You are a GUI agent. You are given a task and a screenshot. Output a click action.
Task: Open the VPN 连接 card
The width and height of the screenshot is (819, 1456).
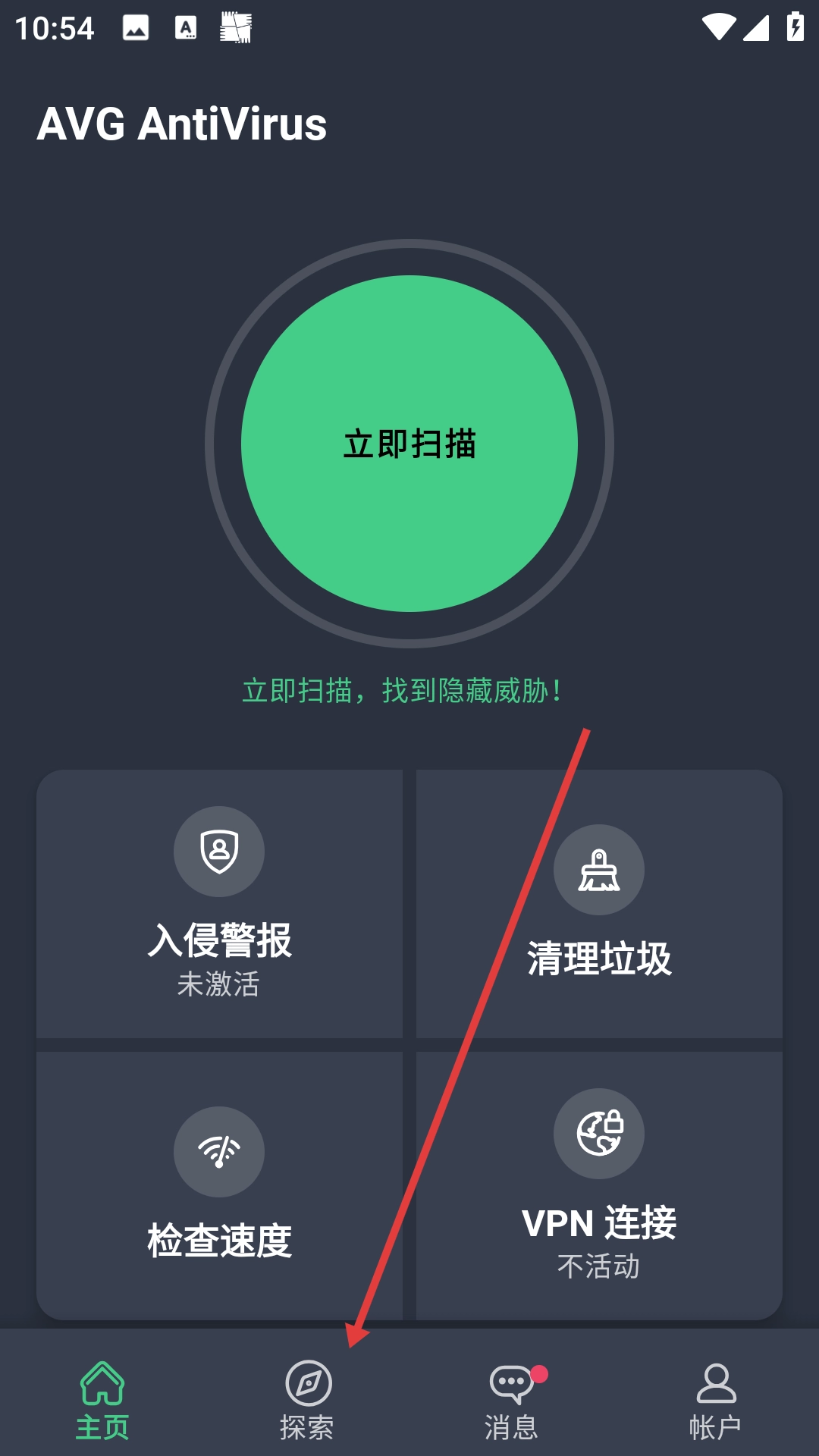599,1185
